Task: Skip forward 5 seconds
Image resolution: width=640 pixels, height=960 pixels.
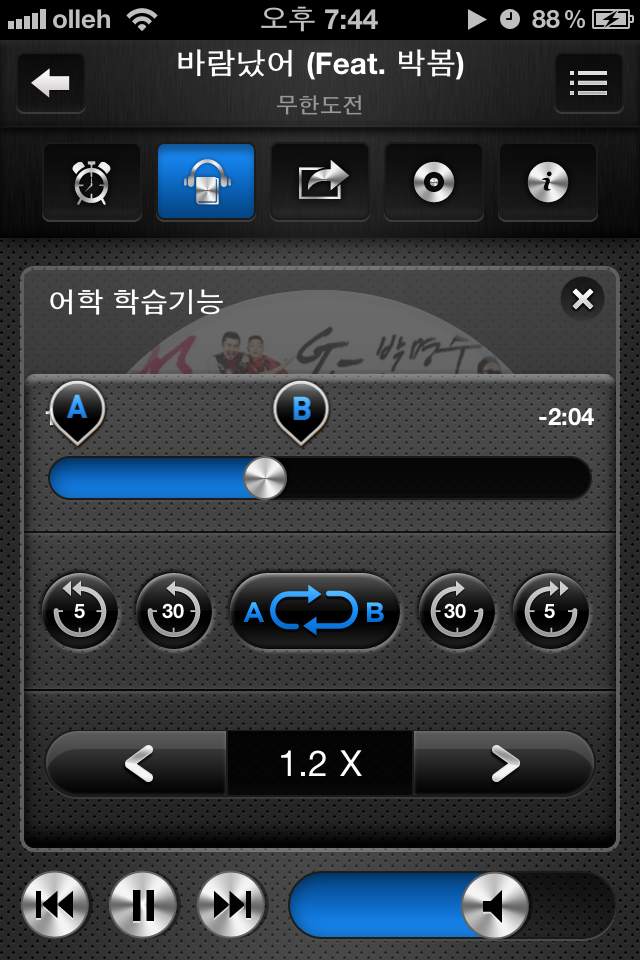Action: click(550, 611)
